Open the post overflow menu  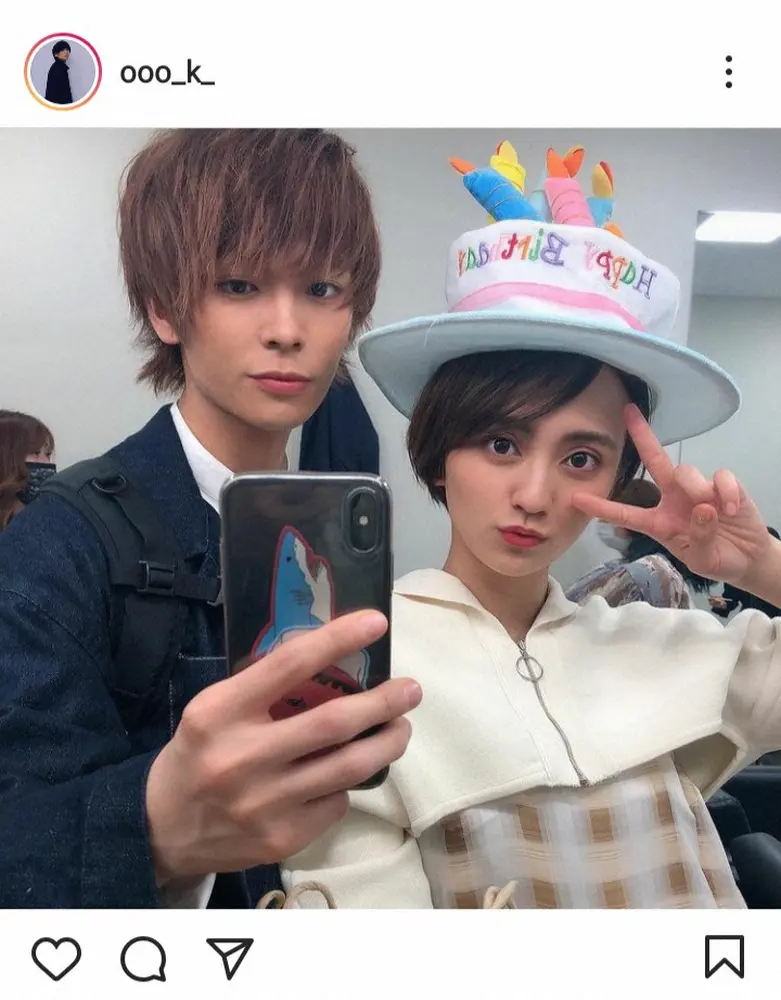(x=728, y=72)
